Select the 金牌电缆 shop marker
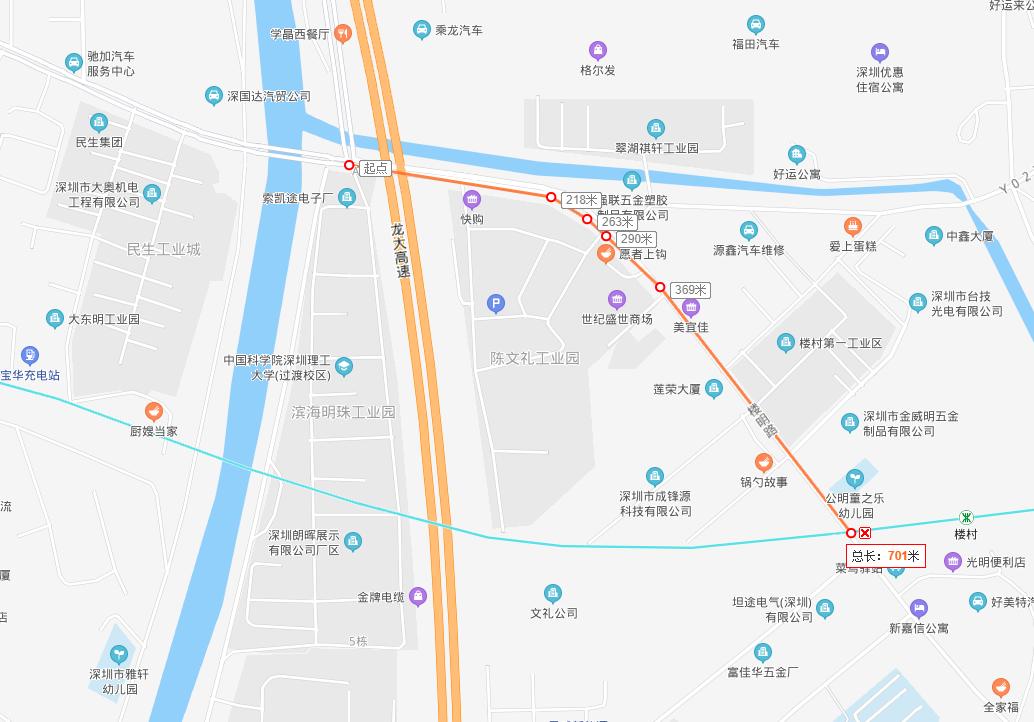 (x=418, y=597)
